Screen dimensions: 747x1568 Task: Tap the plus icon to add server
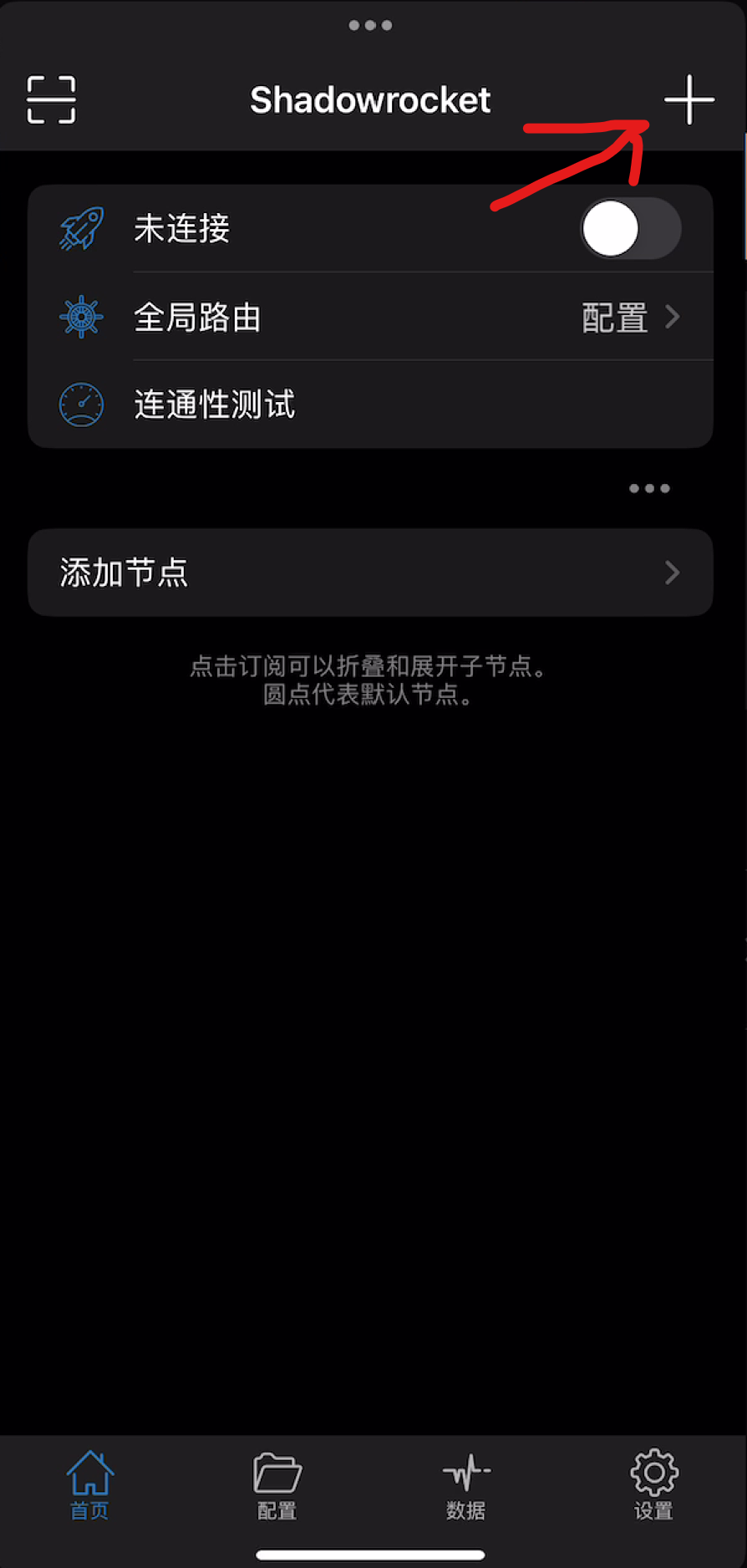coord(689,99)
